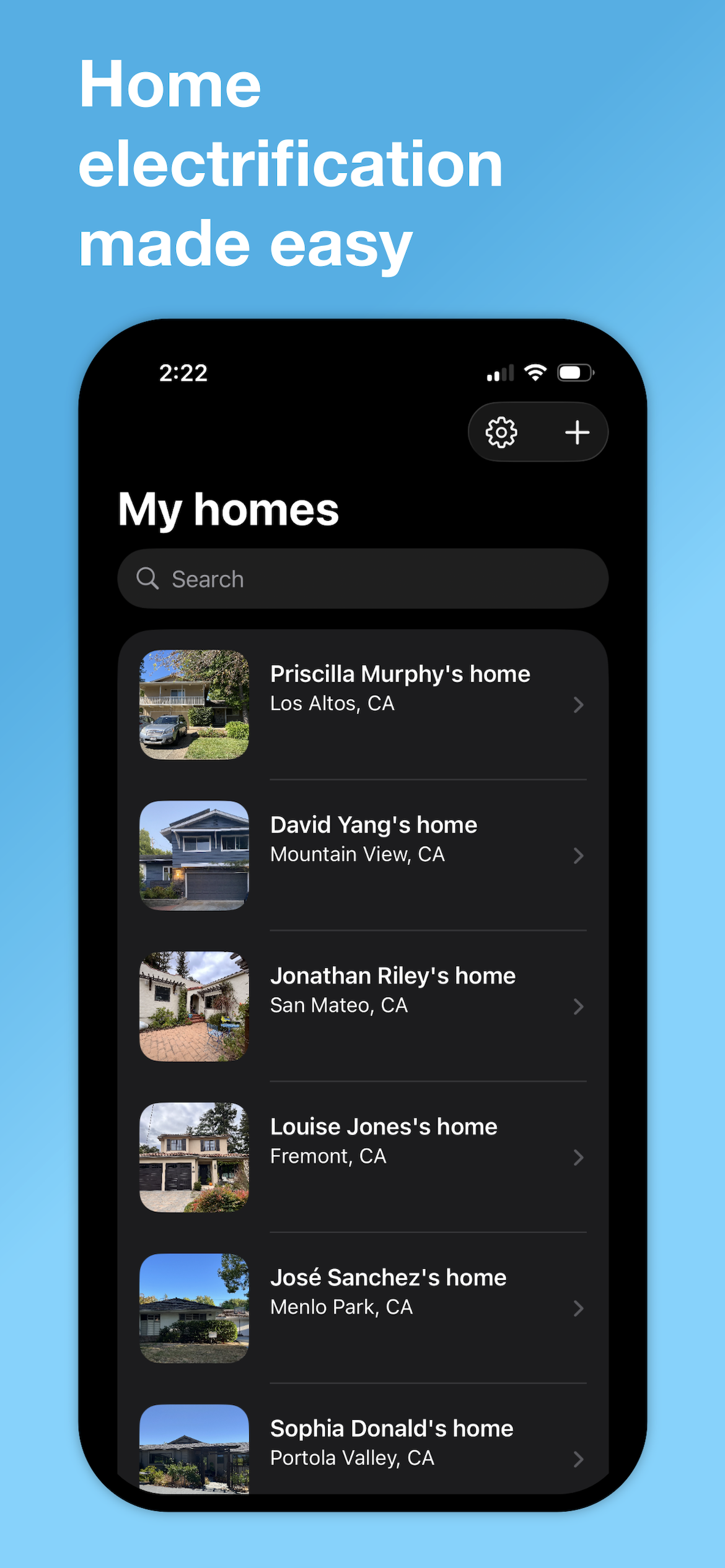Tap the clock showing 2:22

[x=183, y=373]
